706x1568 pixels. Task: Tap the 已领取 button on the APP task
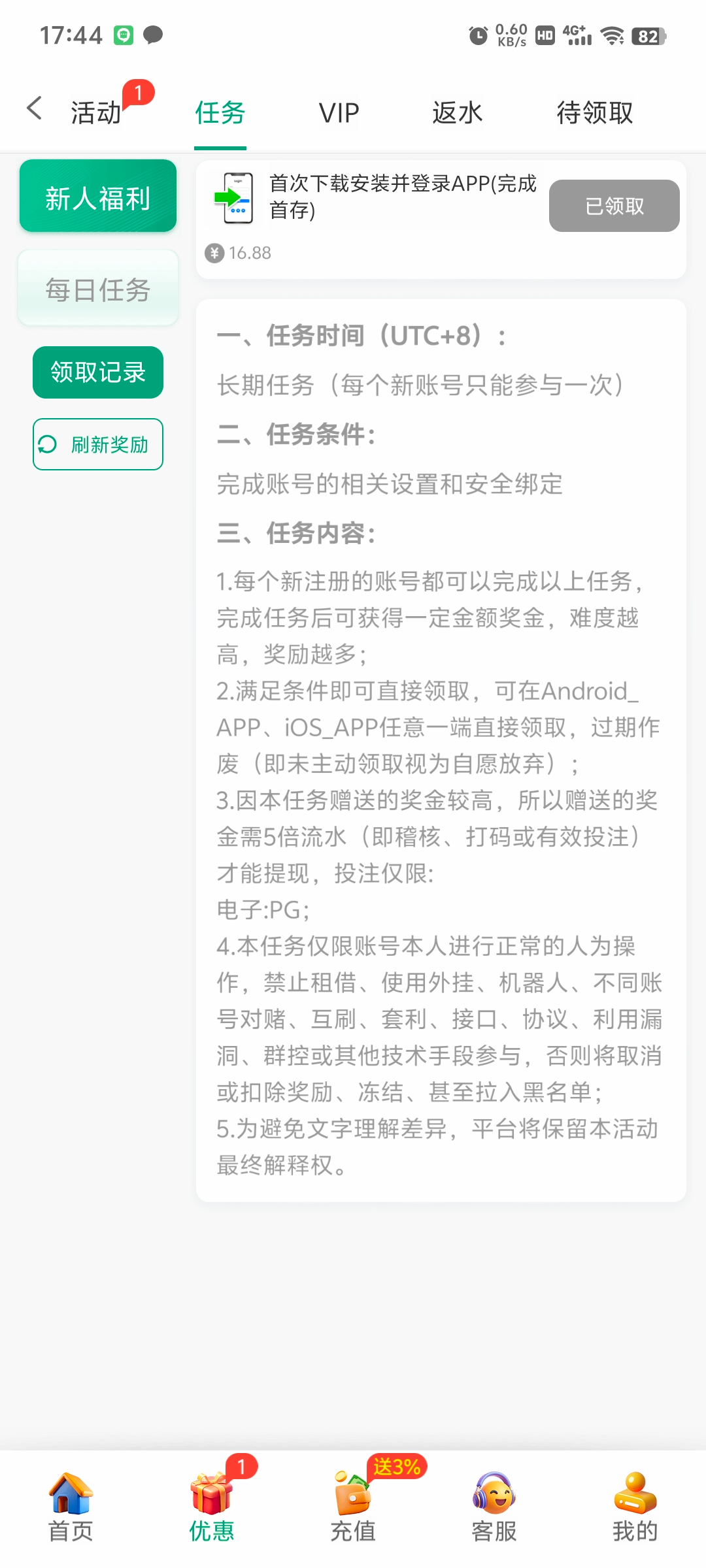[614, 206]
